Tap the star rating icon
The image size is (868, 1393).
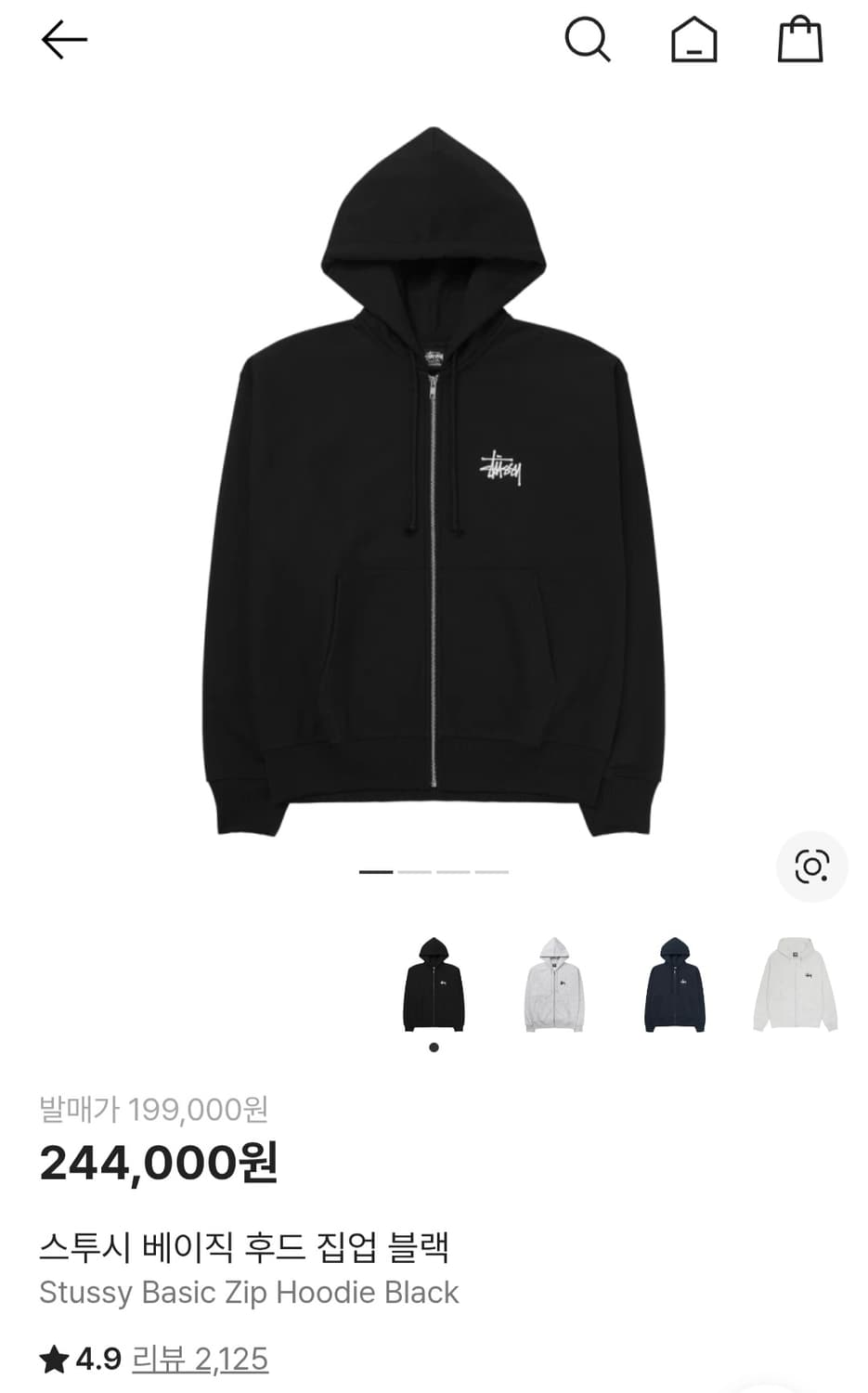pyautogui.click(x=56, y=1357)
